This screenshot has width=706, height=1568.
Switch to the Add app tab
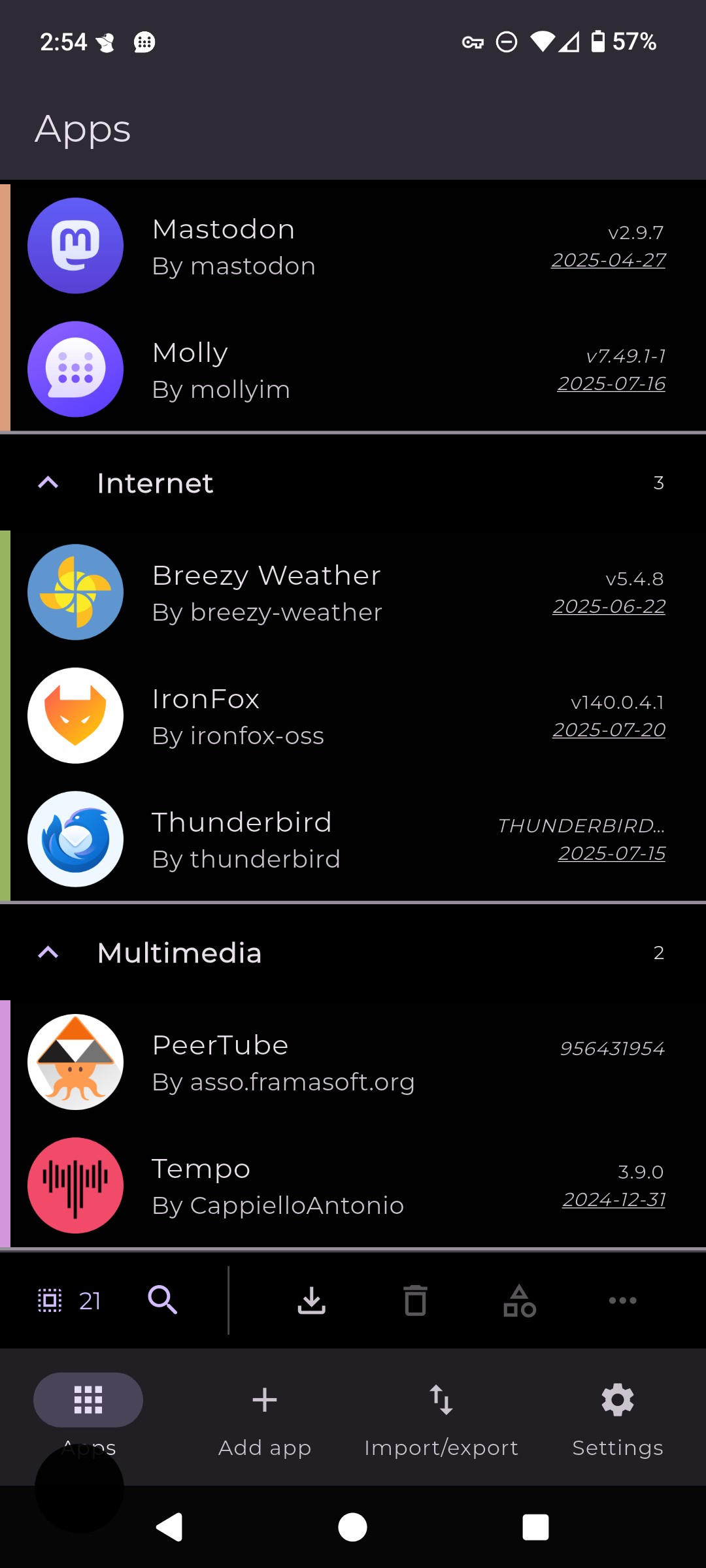[265, 1414]
